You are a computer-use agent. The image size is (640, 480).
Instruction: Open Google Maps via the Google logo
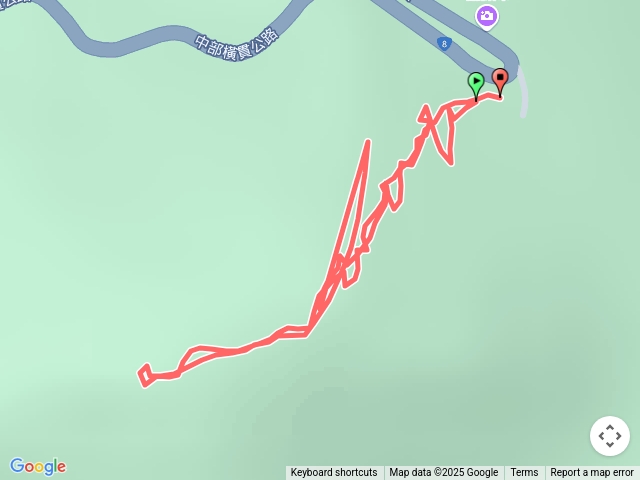[x=38, y=466]
